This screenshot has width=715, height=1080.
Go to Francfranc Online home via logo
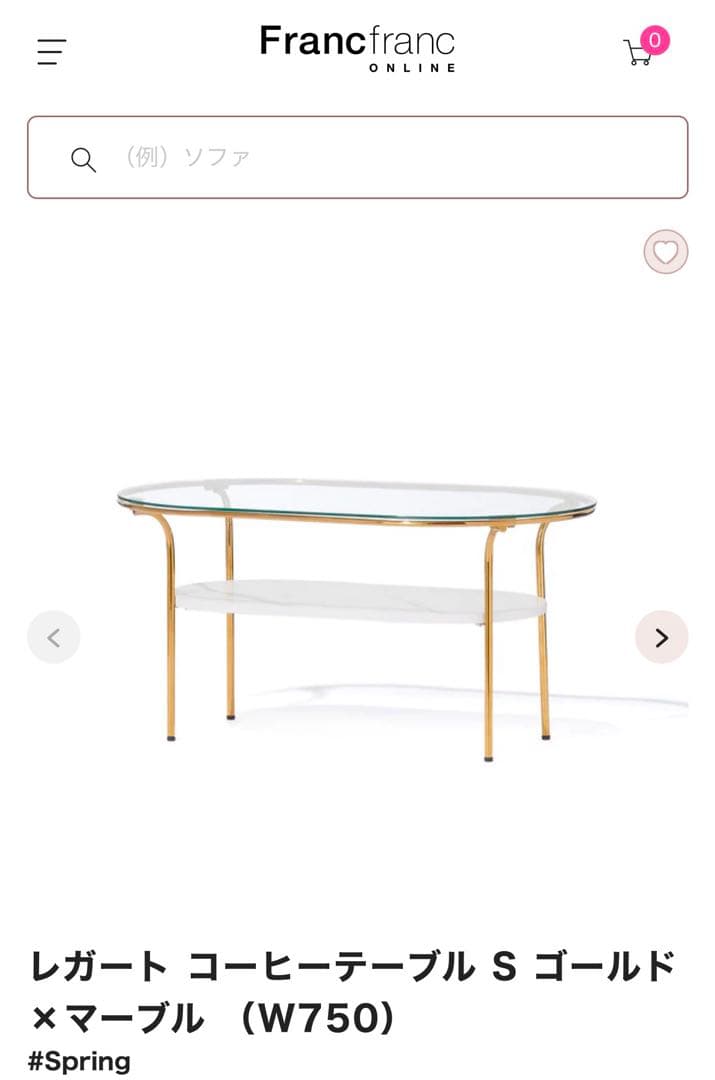357,47
